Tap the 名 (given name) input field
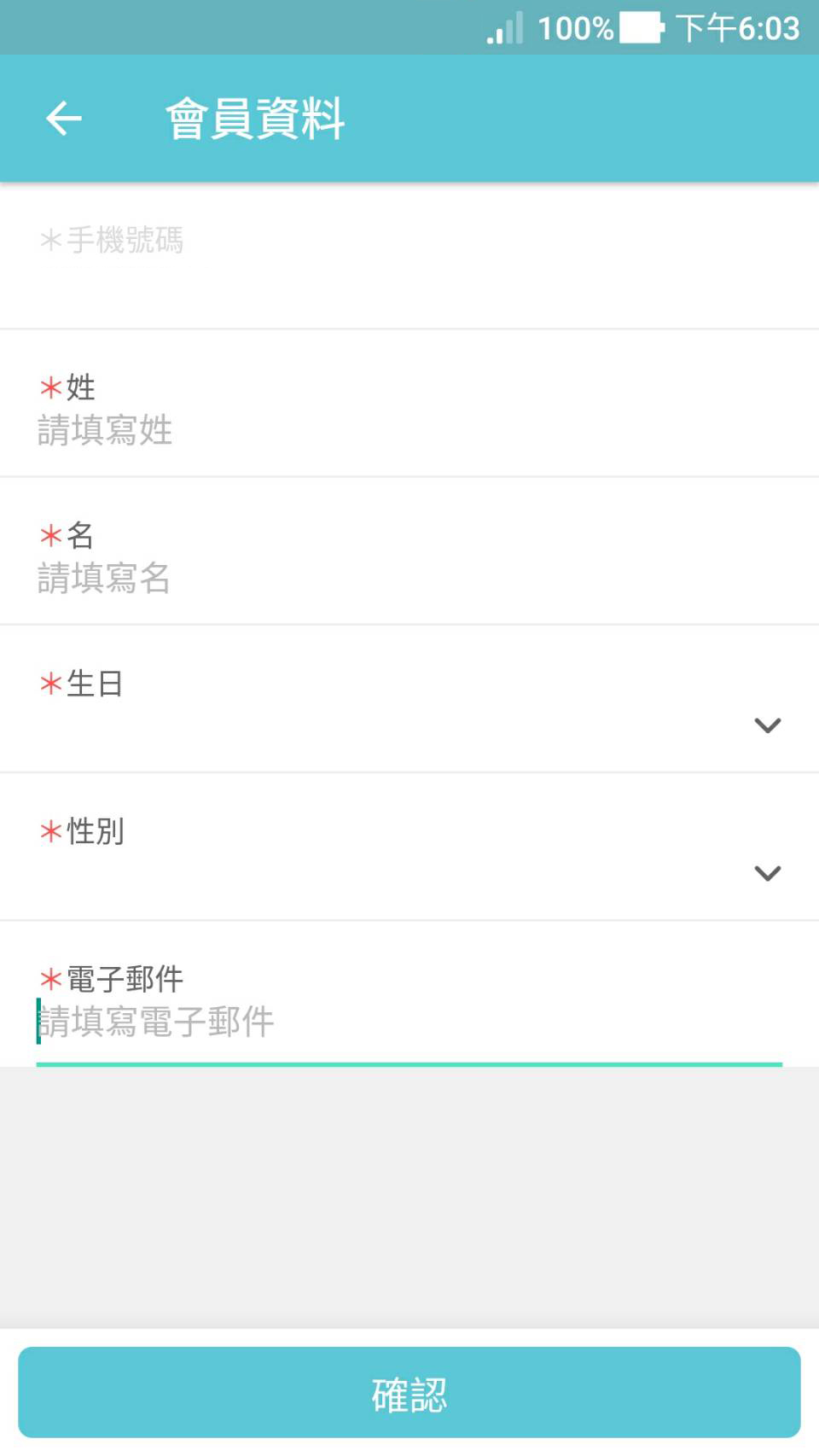 (409, 578)
